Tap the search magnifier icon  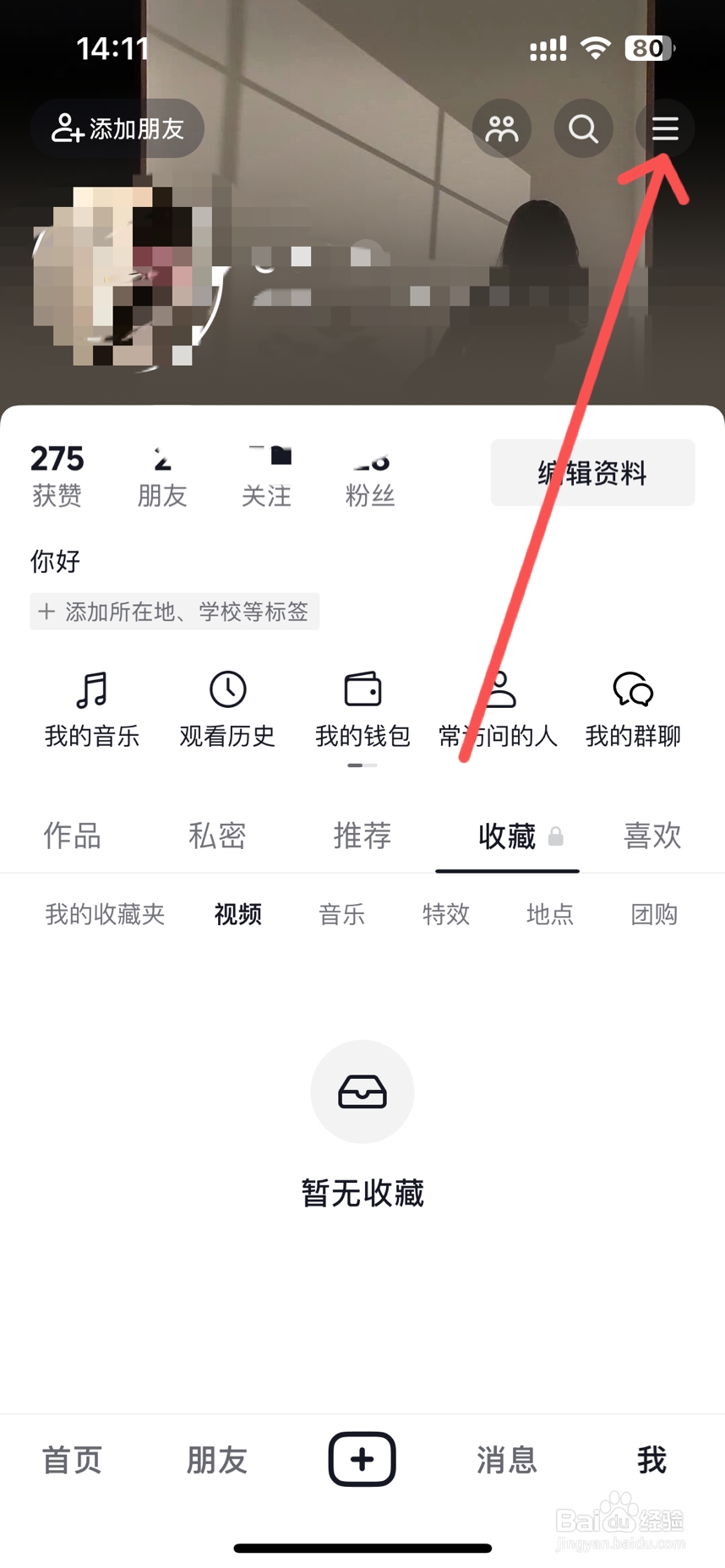(x=582, y=128)
